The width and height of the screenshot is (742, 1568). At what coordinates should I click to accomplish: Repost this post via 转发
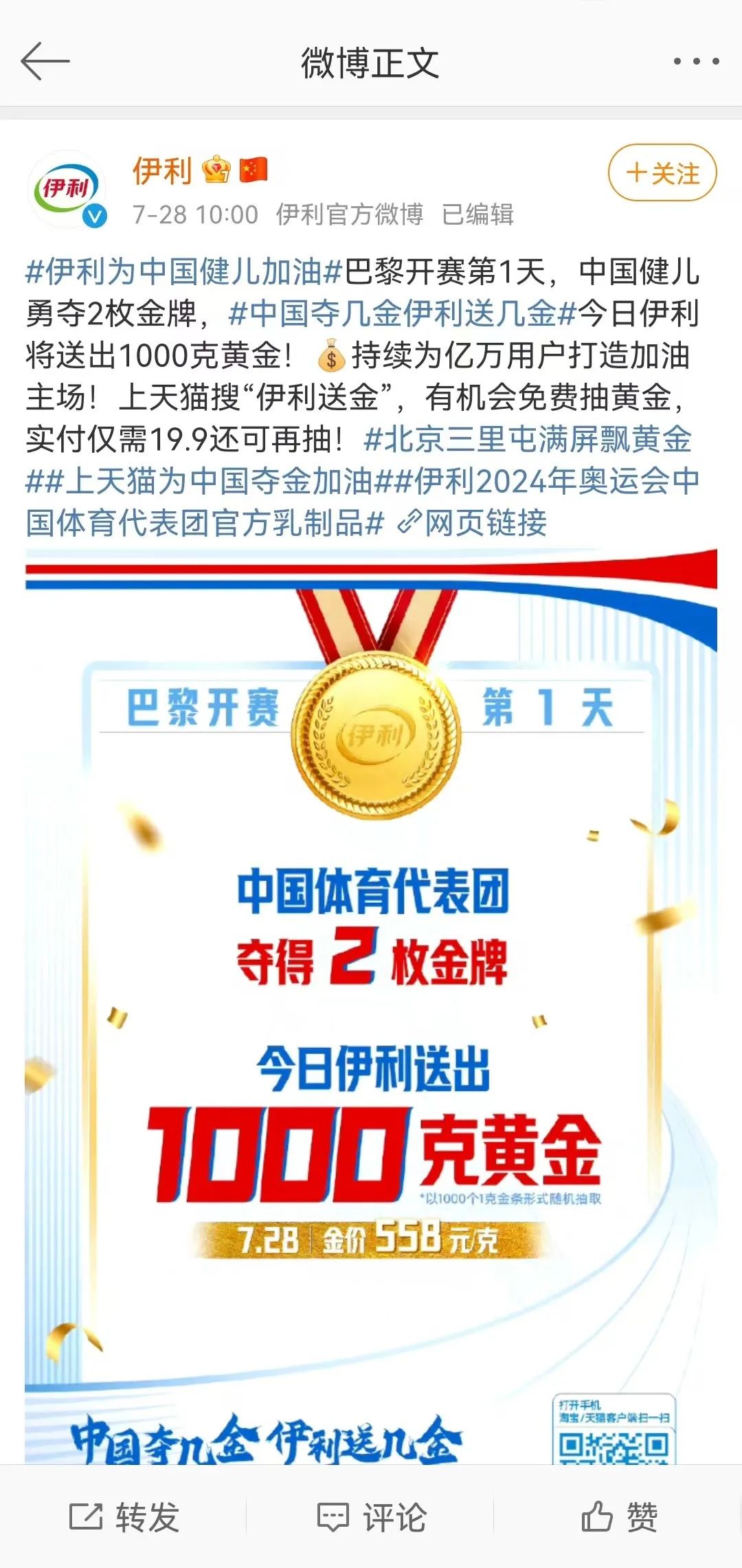pyautogui.click(x=124, y=1517)
